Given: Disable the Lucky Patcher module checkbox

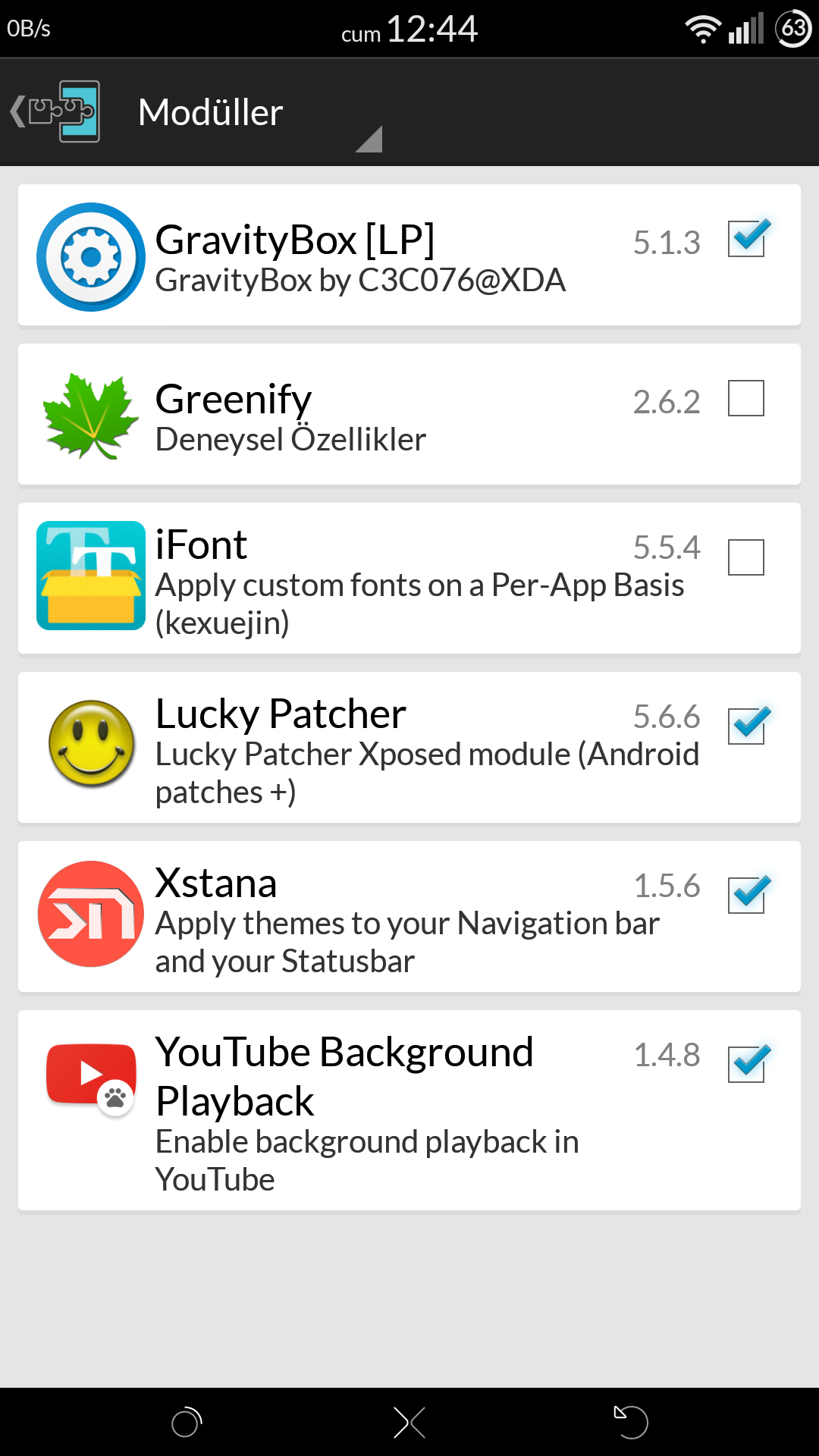Looking at the screenshot, I should point(746,726).
